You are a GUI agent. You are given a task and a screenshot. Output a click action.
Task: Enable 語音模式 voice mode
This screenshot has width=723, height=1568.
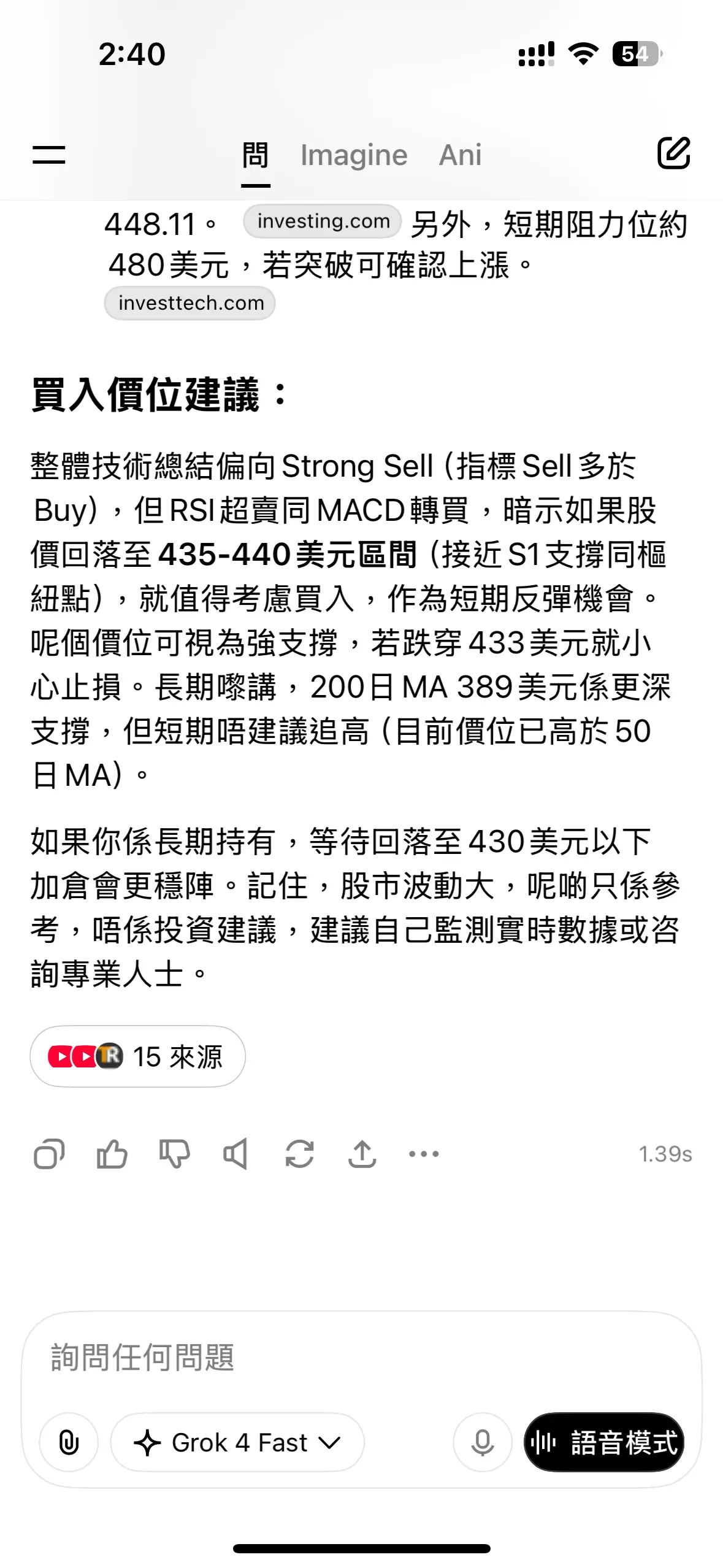[x=604, y=1442]
